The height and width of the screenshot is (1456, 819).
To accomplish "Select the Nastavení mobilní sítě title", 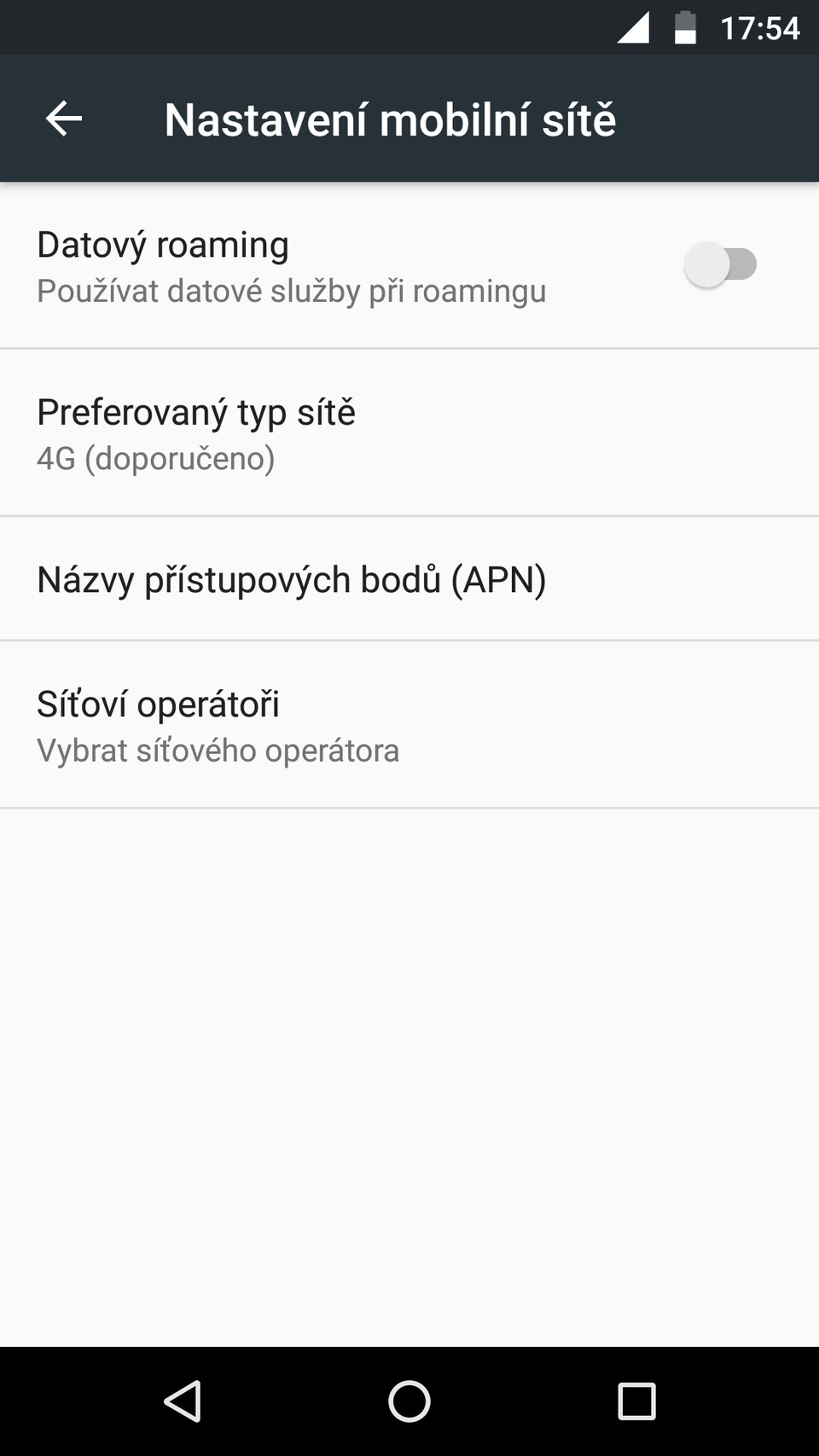I will 391,120.
